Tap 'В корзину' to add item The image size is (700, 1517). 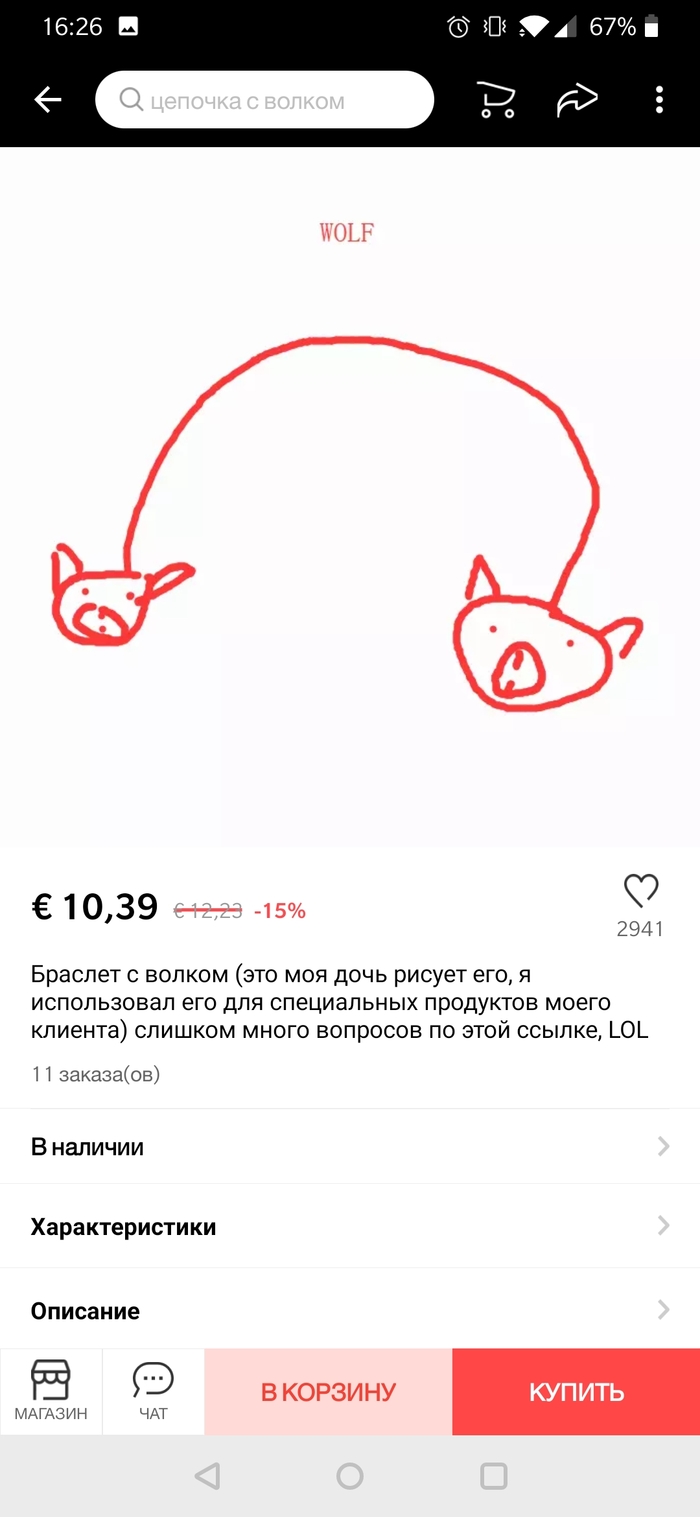(x=328, y=1392)
